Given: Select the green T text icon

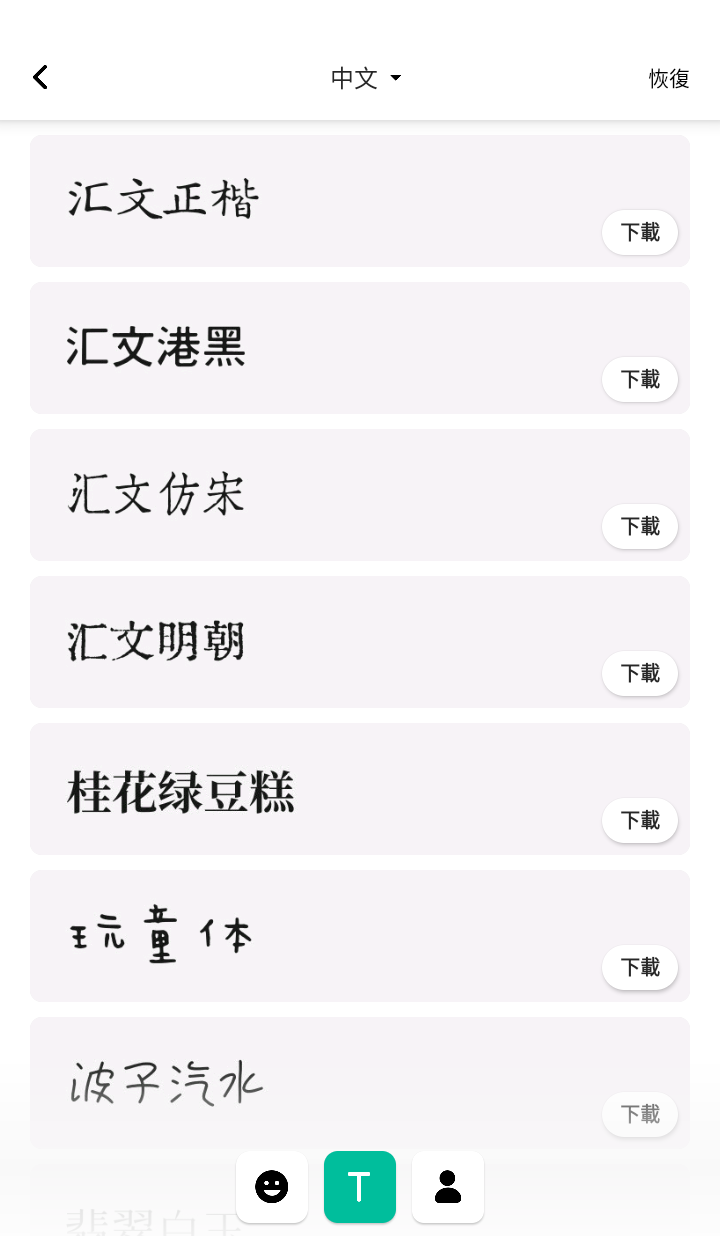Looking at the screenshot, I should tap(360, 1187).
